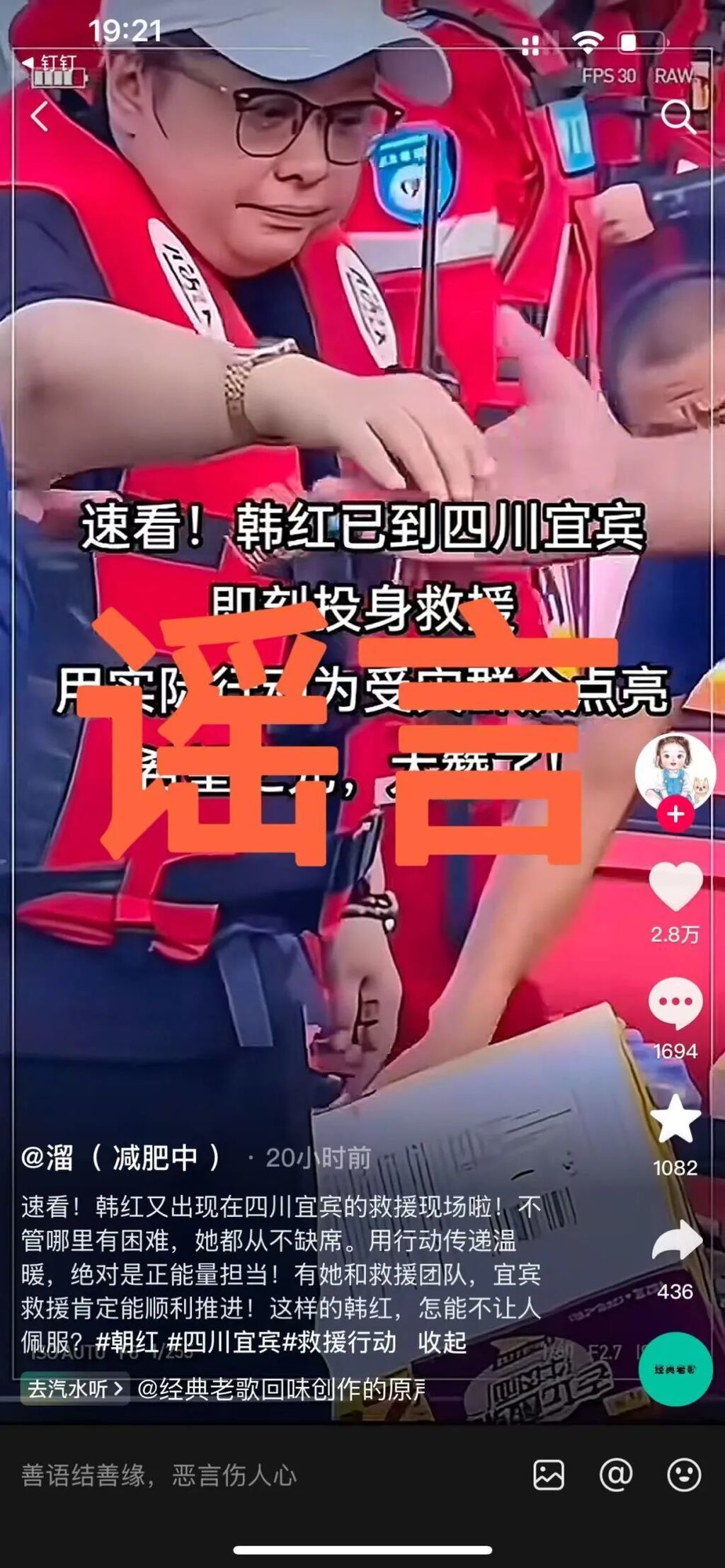This screenshot has height=1568, width=725.
Task: Open the hashtag #四川宜宾
Action: (x=224, y=1341)
